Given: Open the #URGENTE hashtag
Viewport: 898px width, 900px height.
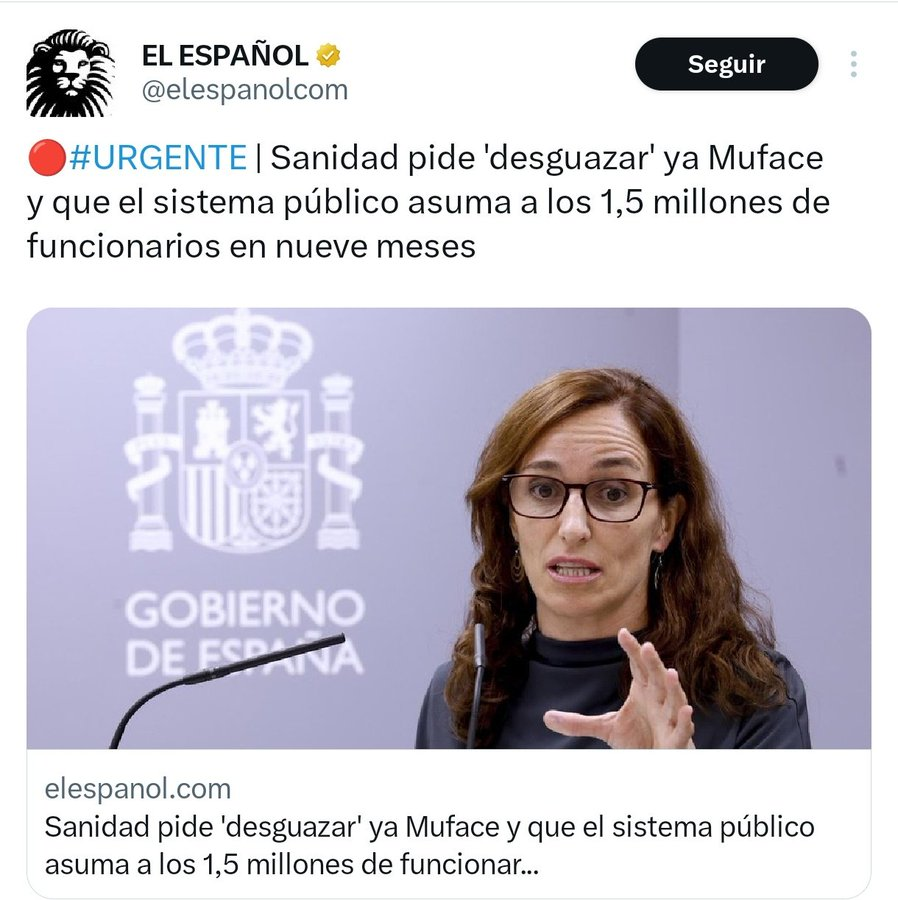Looking at the screenshot, I should tap(156, 157).
